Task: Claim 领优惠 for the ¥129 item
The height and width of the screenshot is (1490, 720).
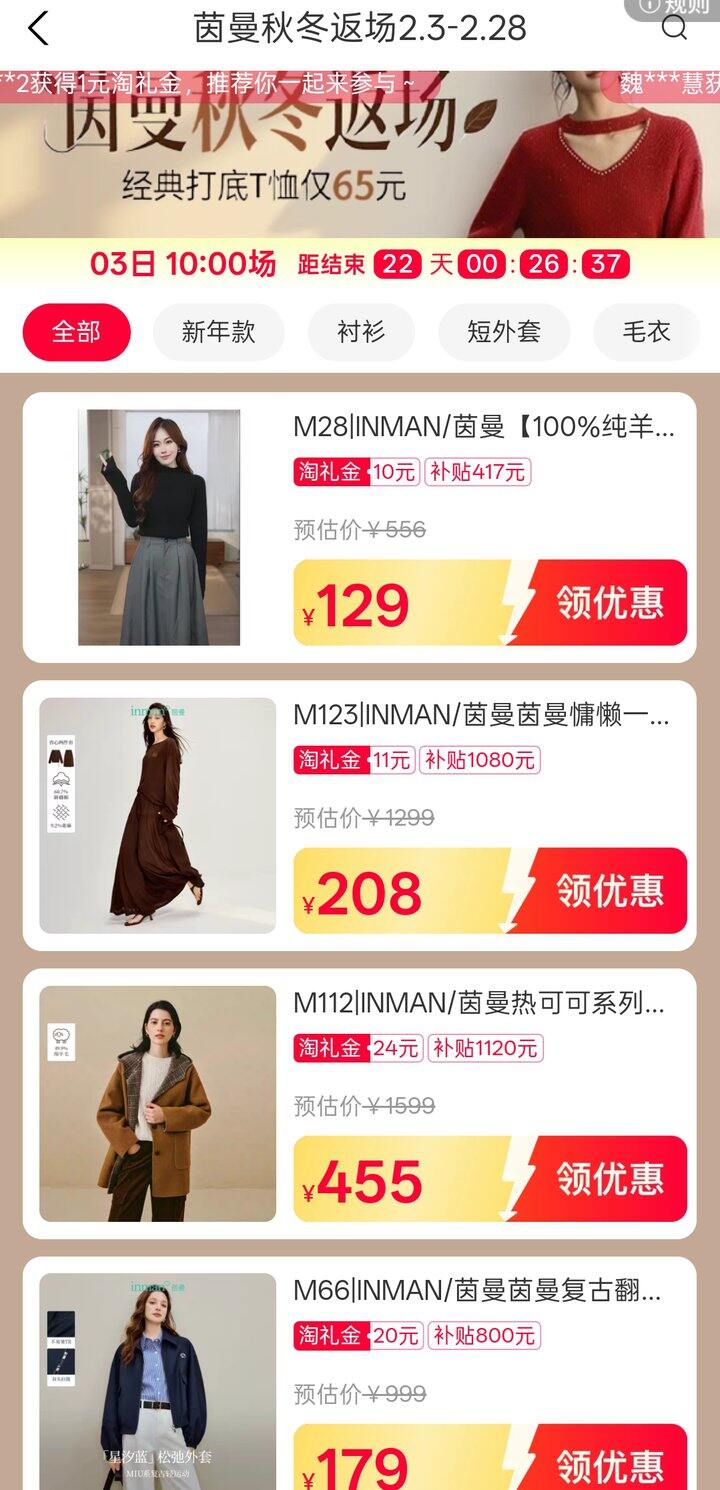Action: (609, 602)
